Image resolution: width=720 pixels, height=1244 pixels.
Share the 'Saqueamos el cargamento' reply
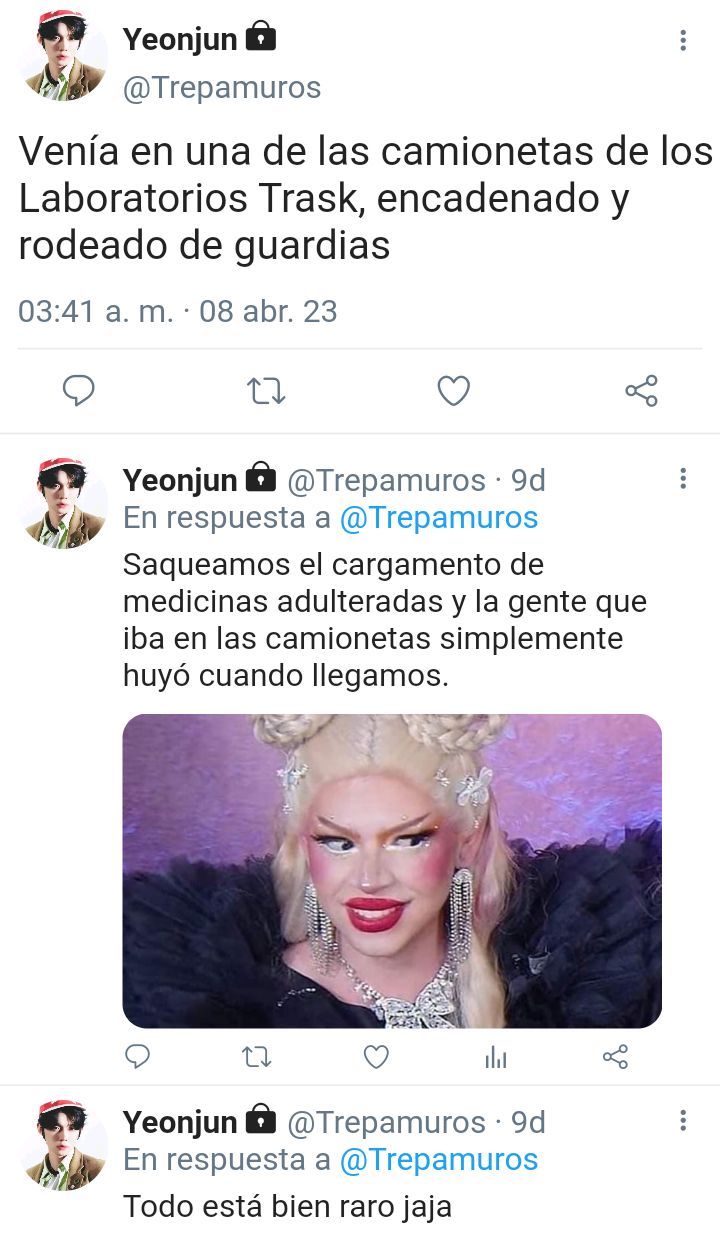[x=615, y=1056]
